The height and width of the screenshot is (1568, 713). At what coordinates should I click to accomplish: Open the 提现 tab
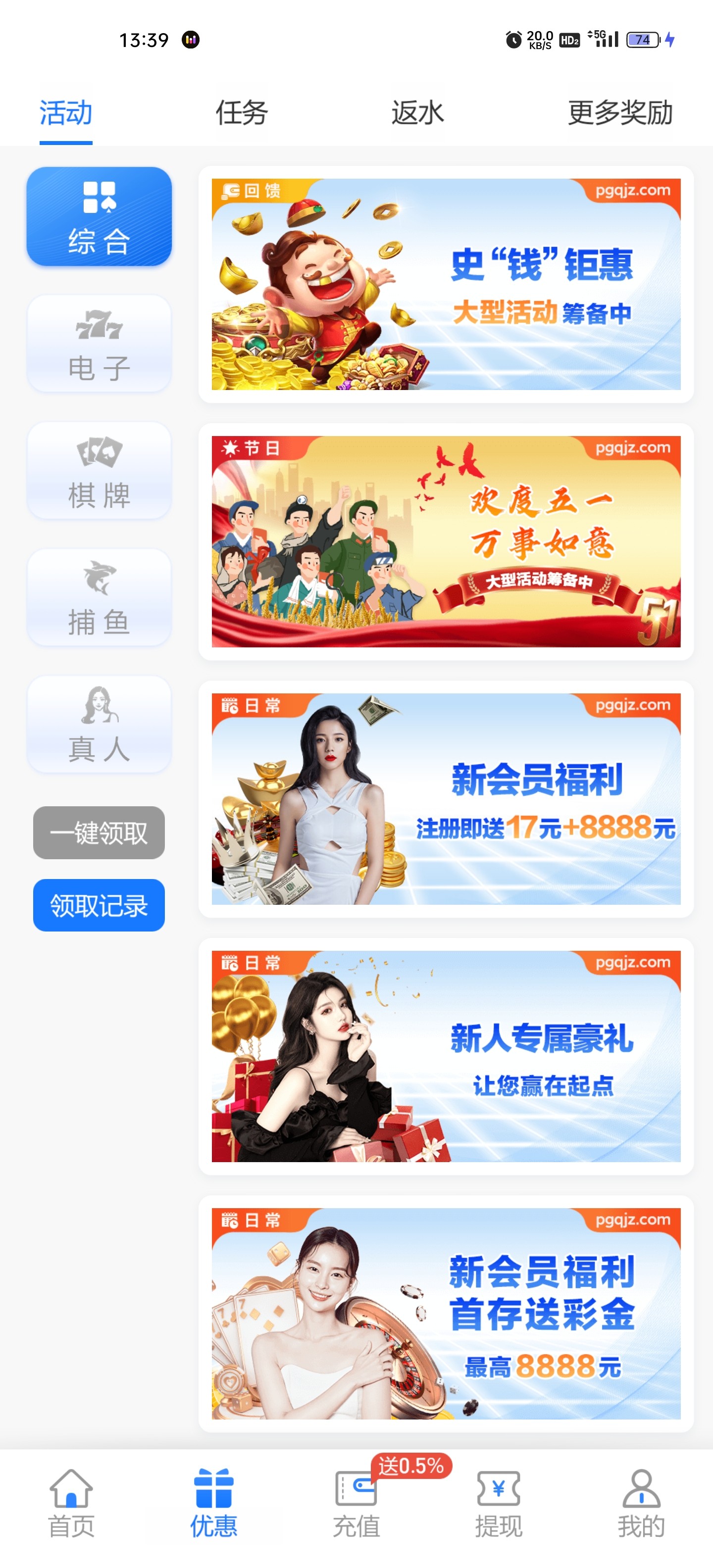(x=499, y=1503)
